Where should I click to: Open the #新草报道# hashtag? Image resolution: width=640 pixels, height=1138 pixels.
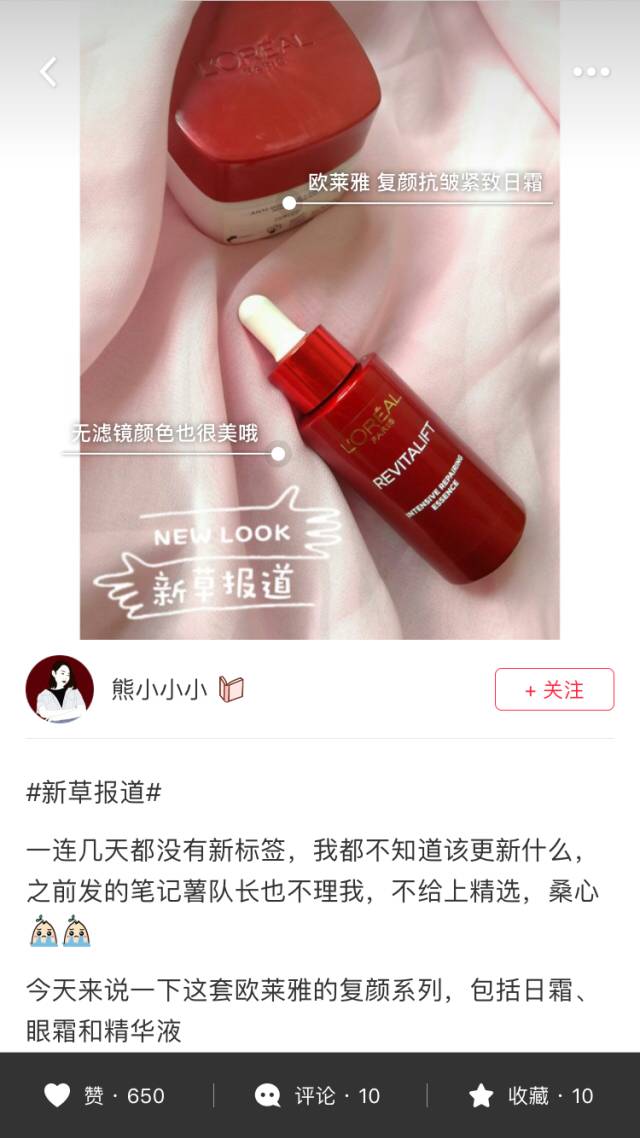(93, 793)
